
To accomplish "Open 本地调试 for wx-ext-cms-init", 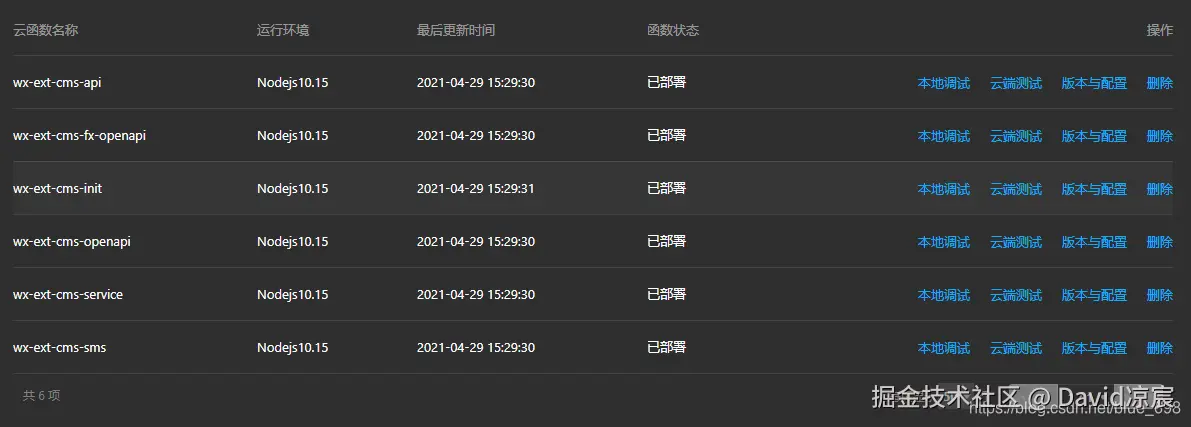I will tap(943, 189).
